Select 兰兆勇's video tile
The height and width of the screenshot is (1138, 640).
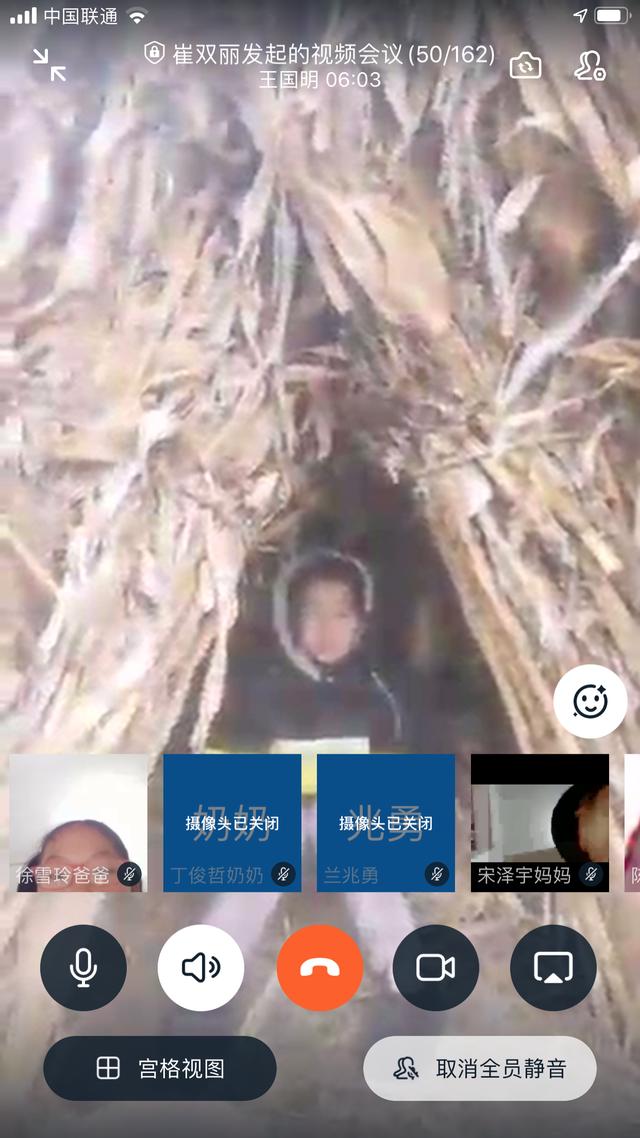(x=386, y=822)
